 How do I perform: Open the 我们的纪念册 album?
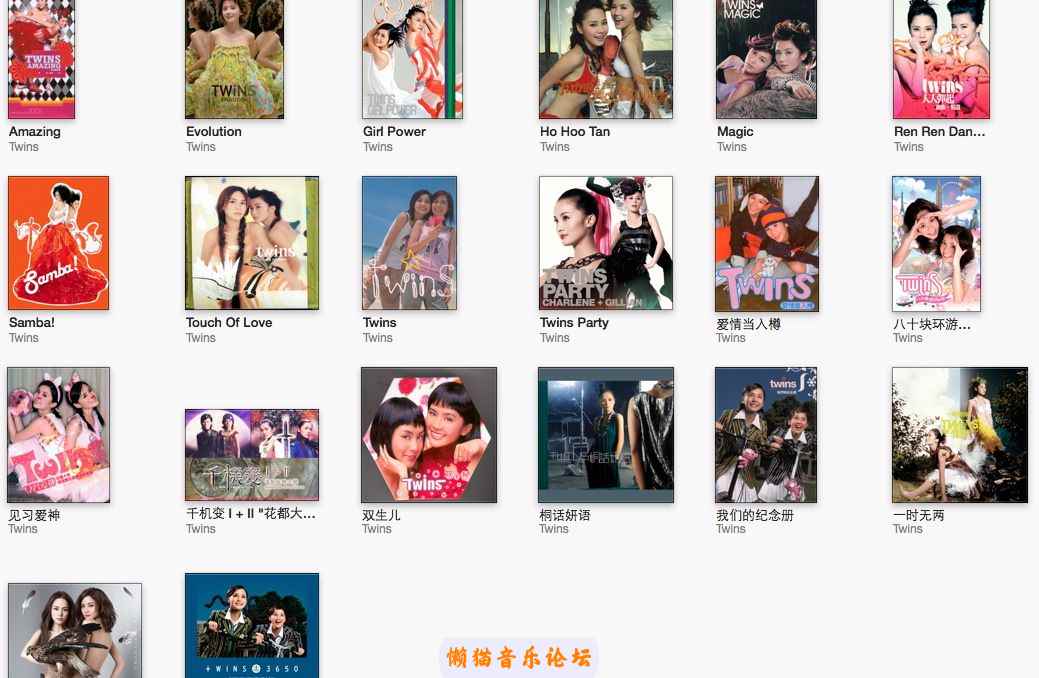coord(766,435)
